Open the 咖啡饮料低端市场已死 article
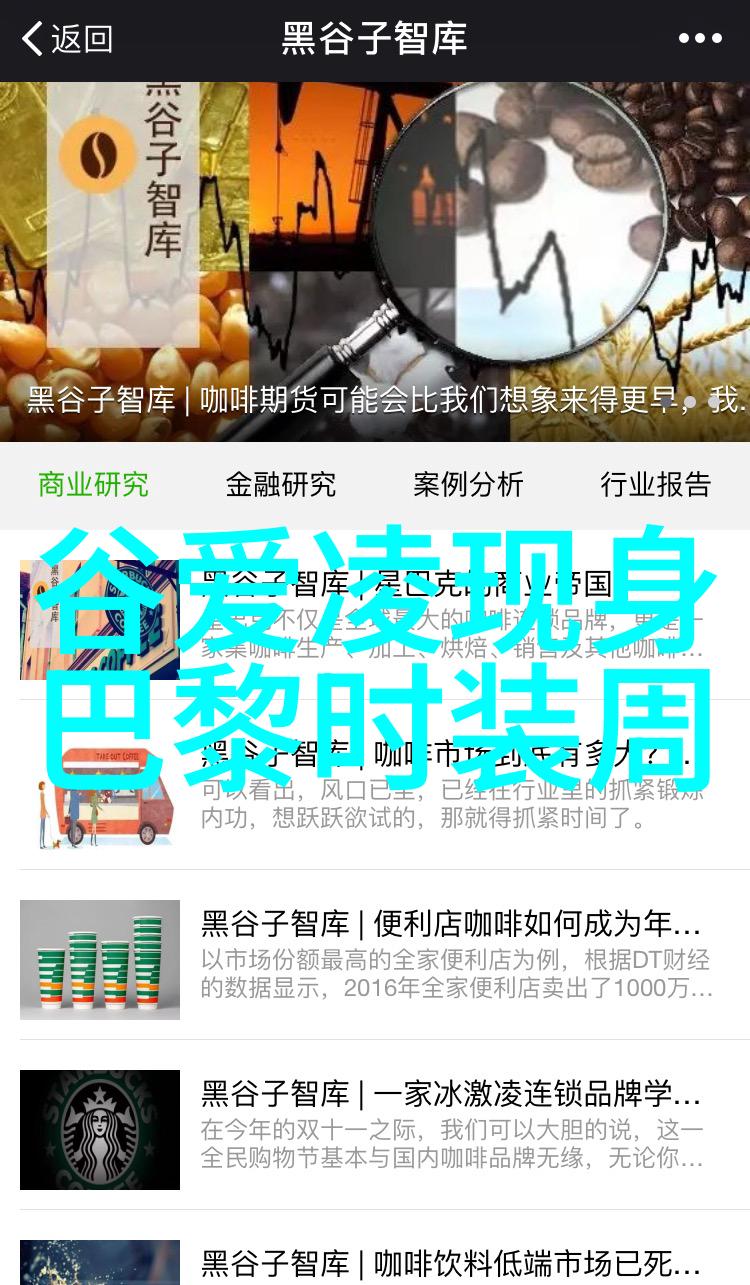Image resolution: width=750 pixels, height=1285 pixels. [x=450, y=1262]
